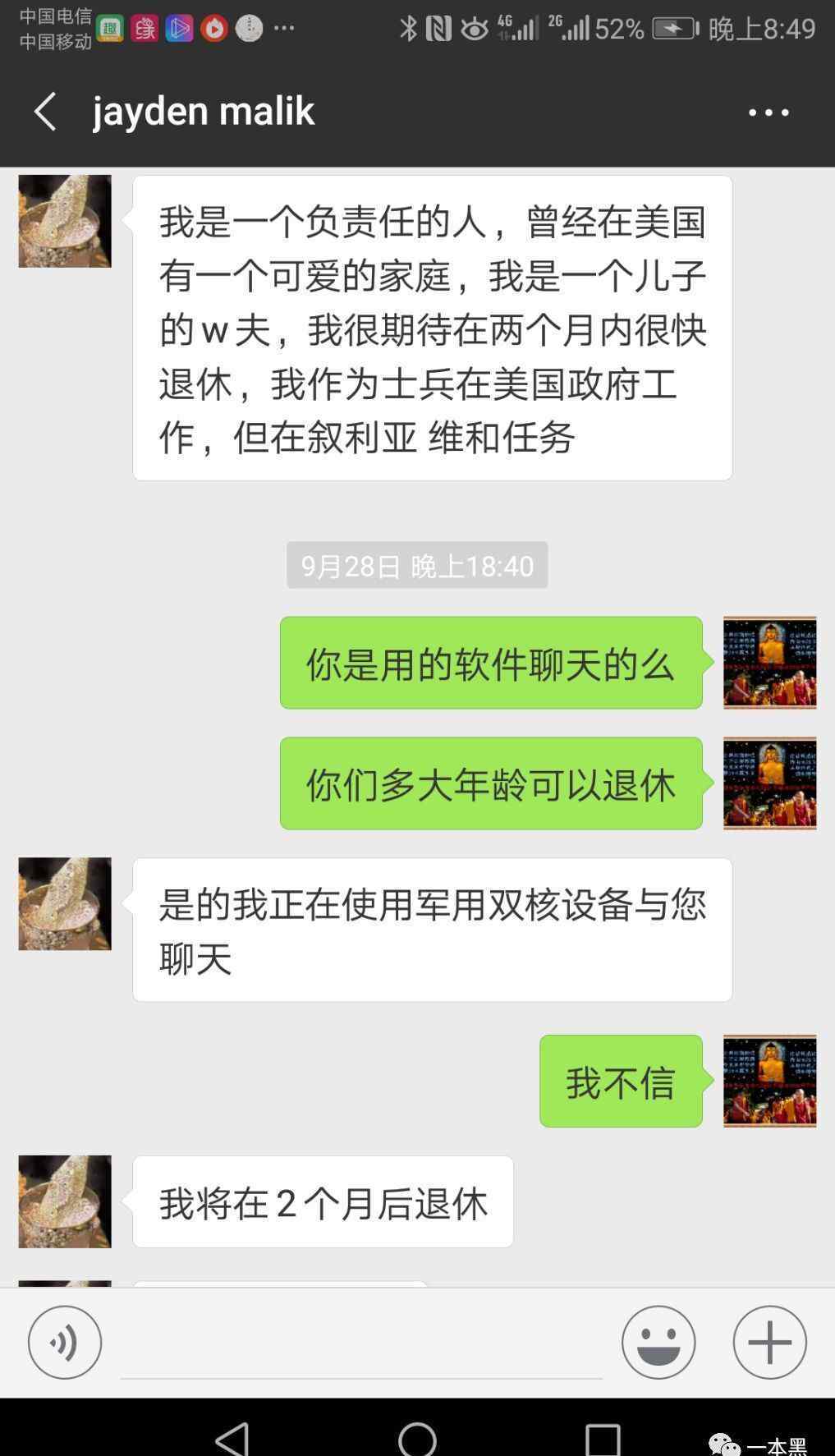835x1456 pixels.
Task: Open the three-dot chat options menu
Action: tap(768, 113)
